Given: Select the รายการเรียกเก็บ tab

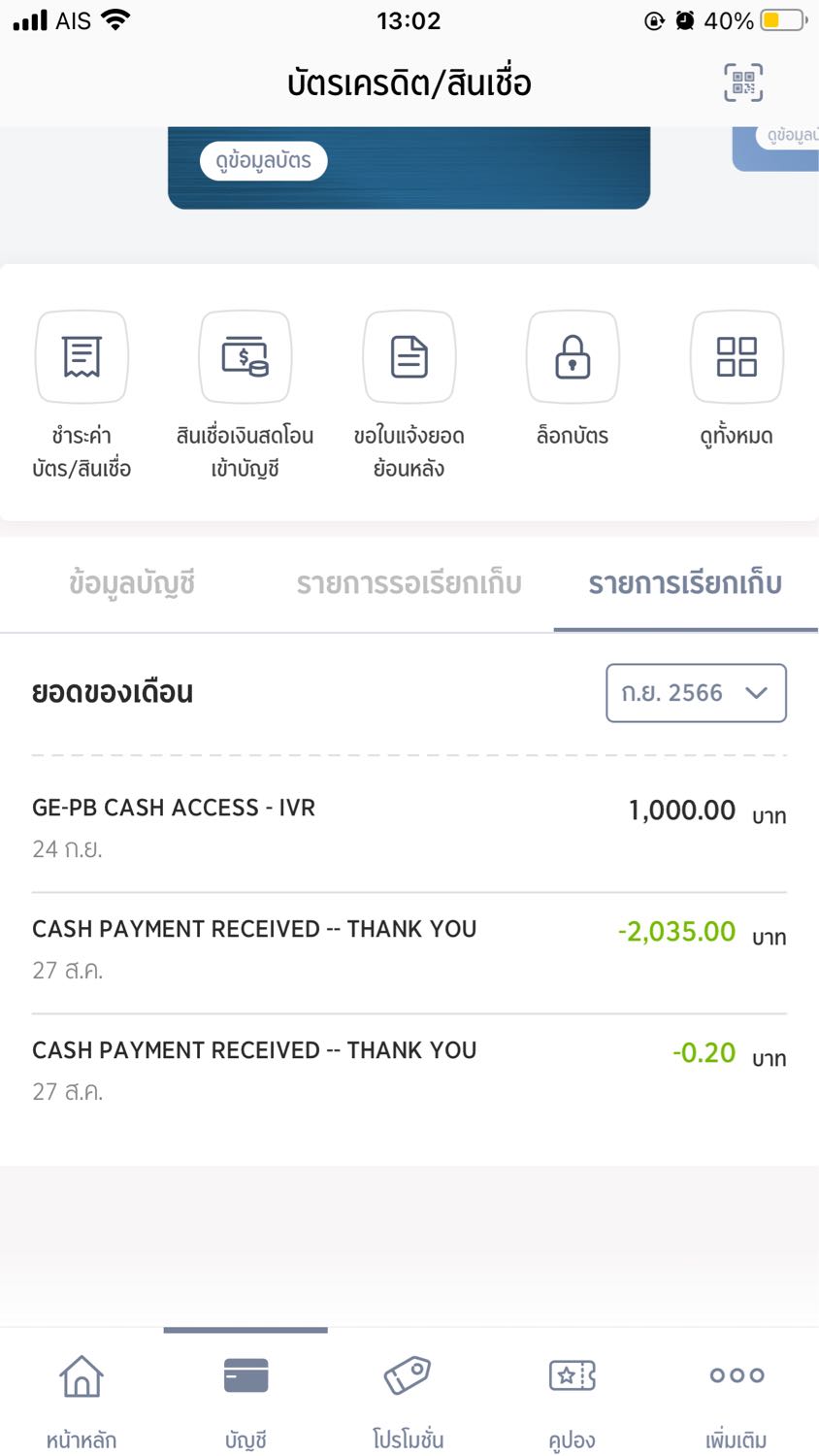Looking at the screenshot, I should click(x=685, y=583).
